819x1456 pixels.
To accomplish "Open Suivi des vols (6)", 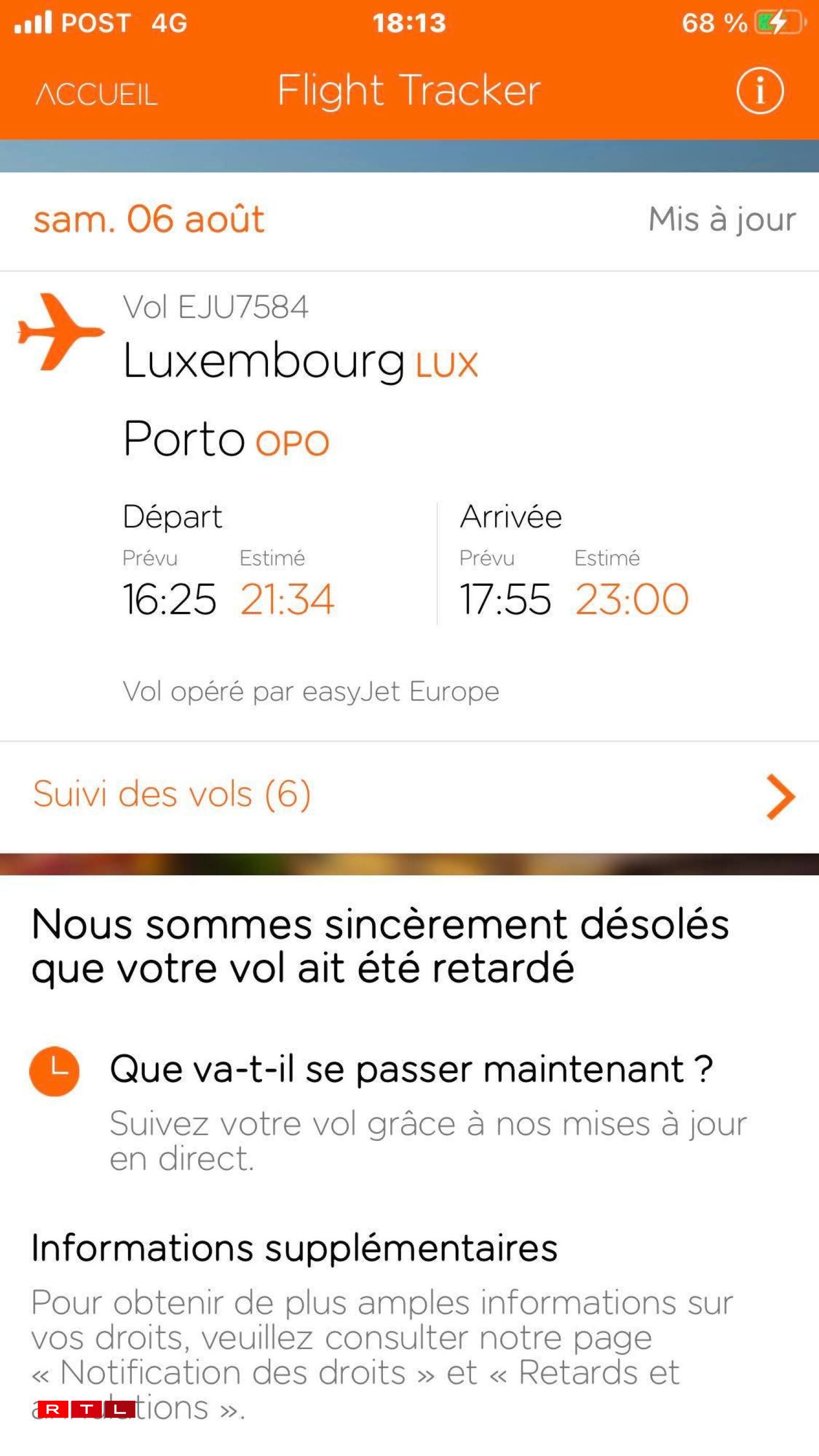I will point(173,796).
